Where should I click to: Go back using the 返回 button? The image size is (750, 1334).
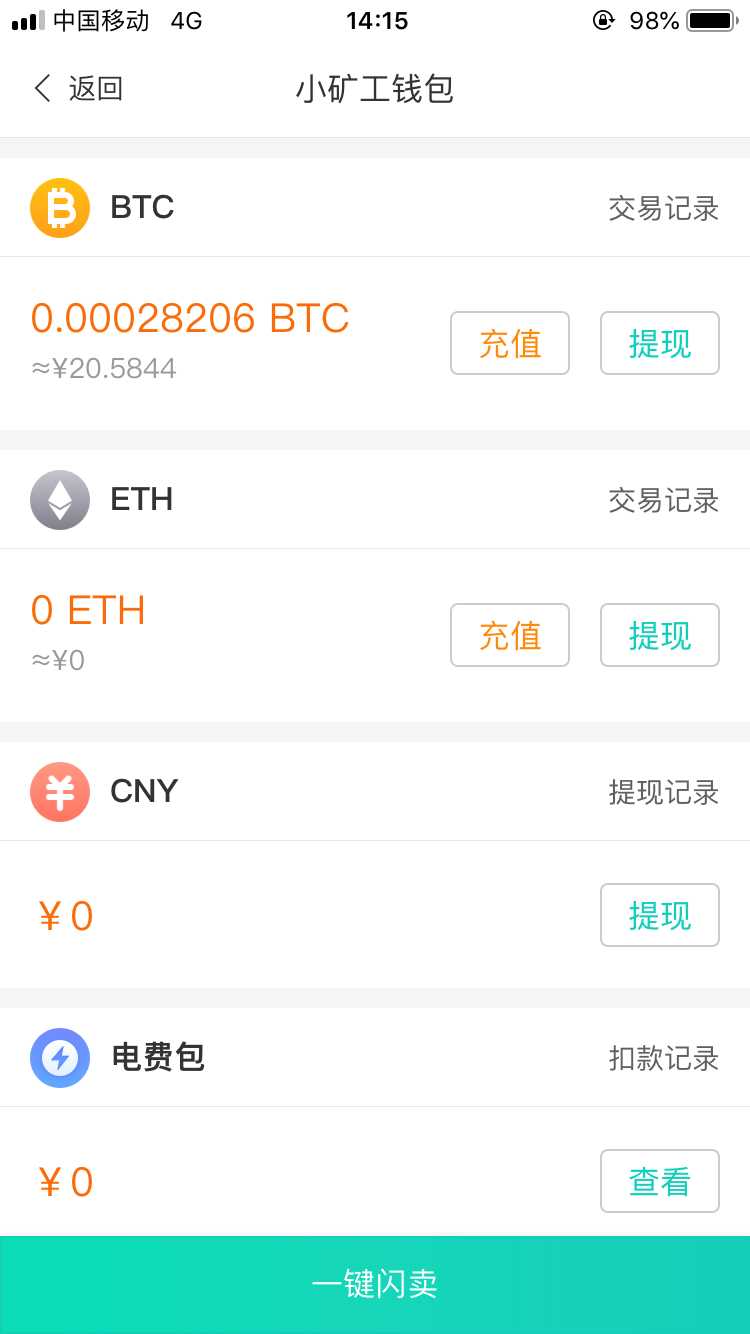point(78,89)
